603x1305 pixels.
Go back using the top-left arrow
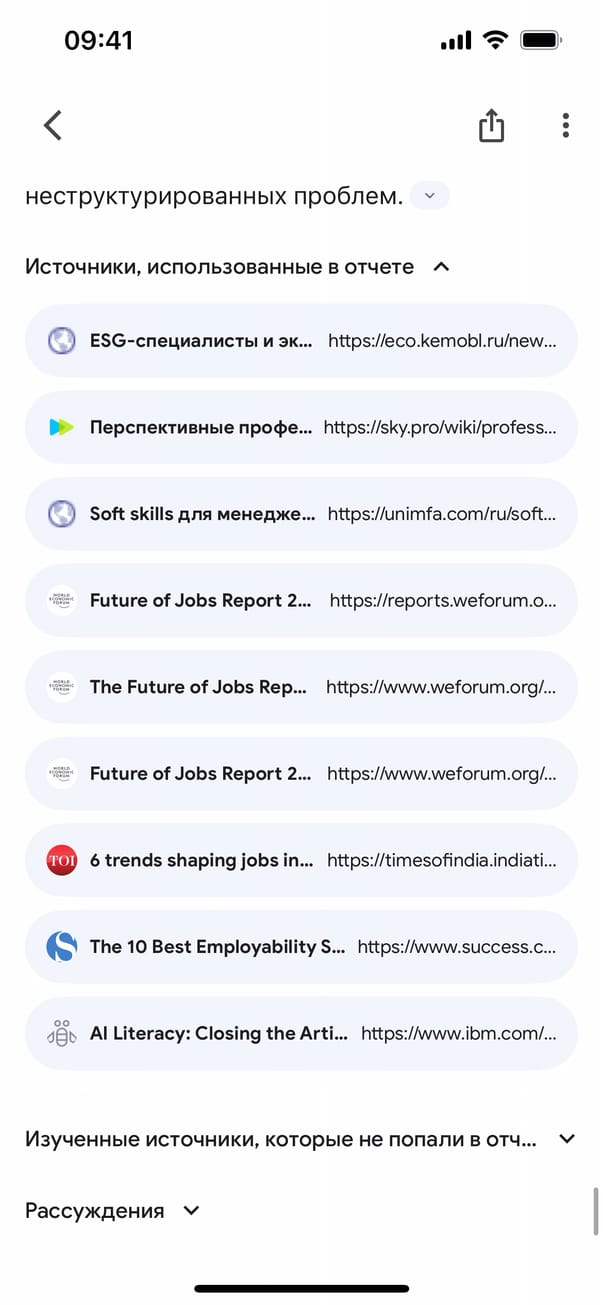53,125
